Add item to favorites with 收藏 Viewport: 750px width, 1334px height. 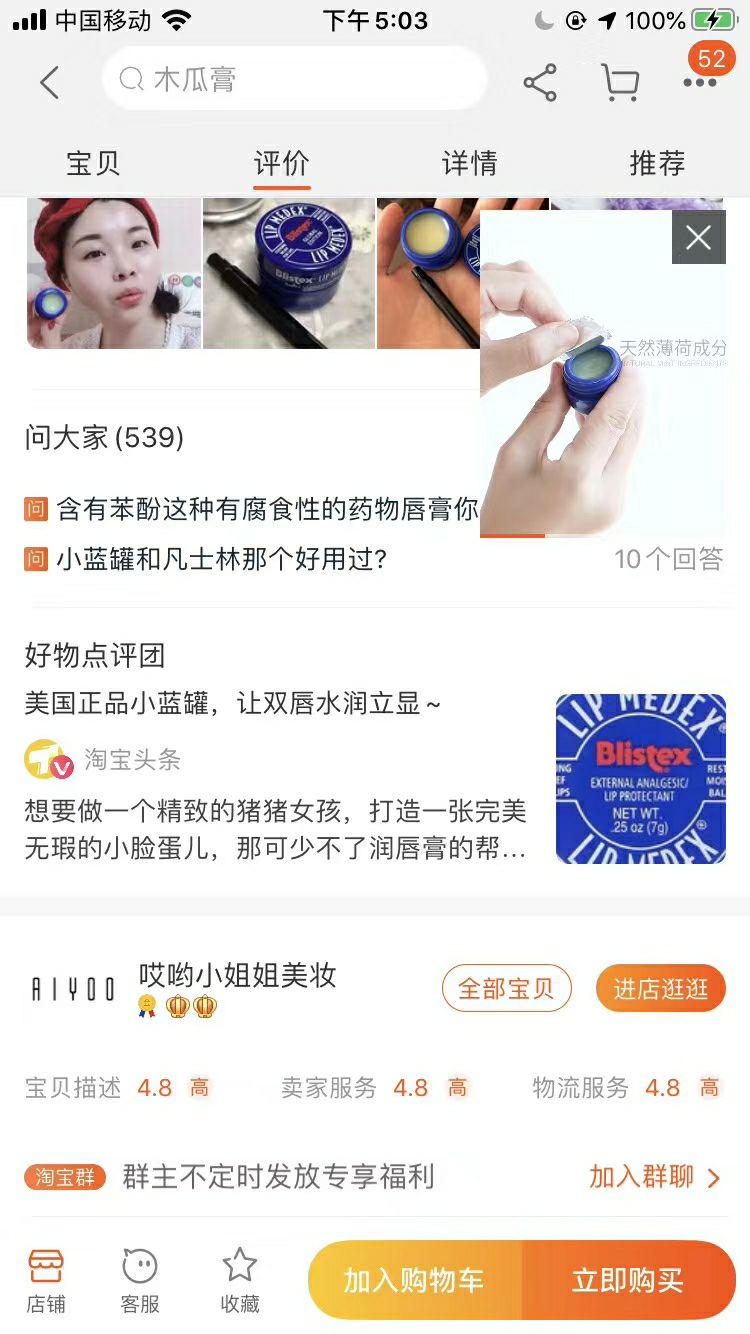tap(240, 1280)
